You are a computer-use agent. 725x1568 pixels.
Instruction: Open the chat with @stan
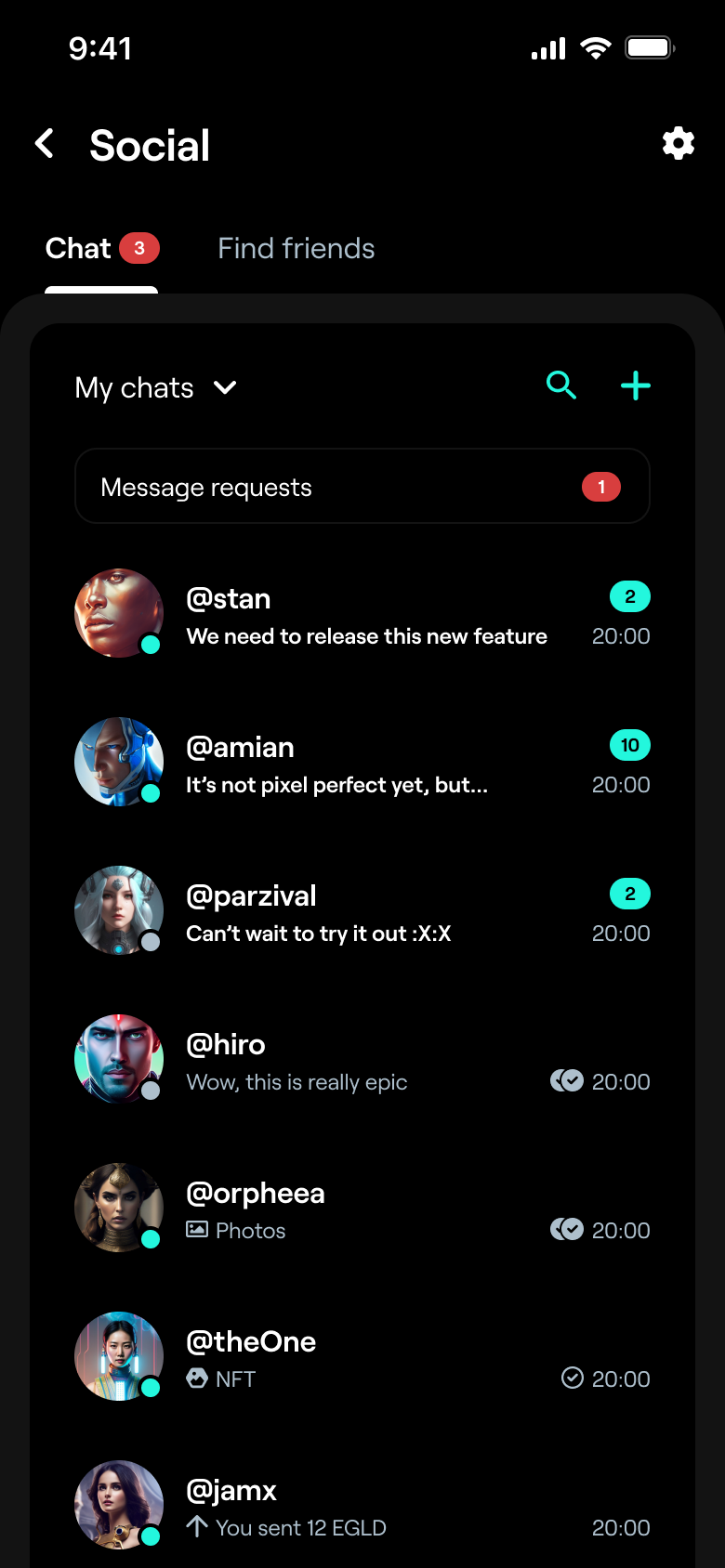(362, 615)
